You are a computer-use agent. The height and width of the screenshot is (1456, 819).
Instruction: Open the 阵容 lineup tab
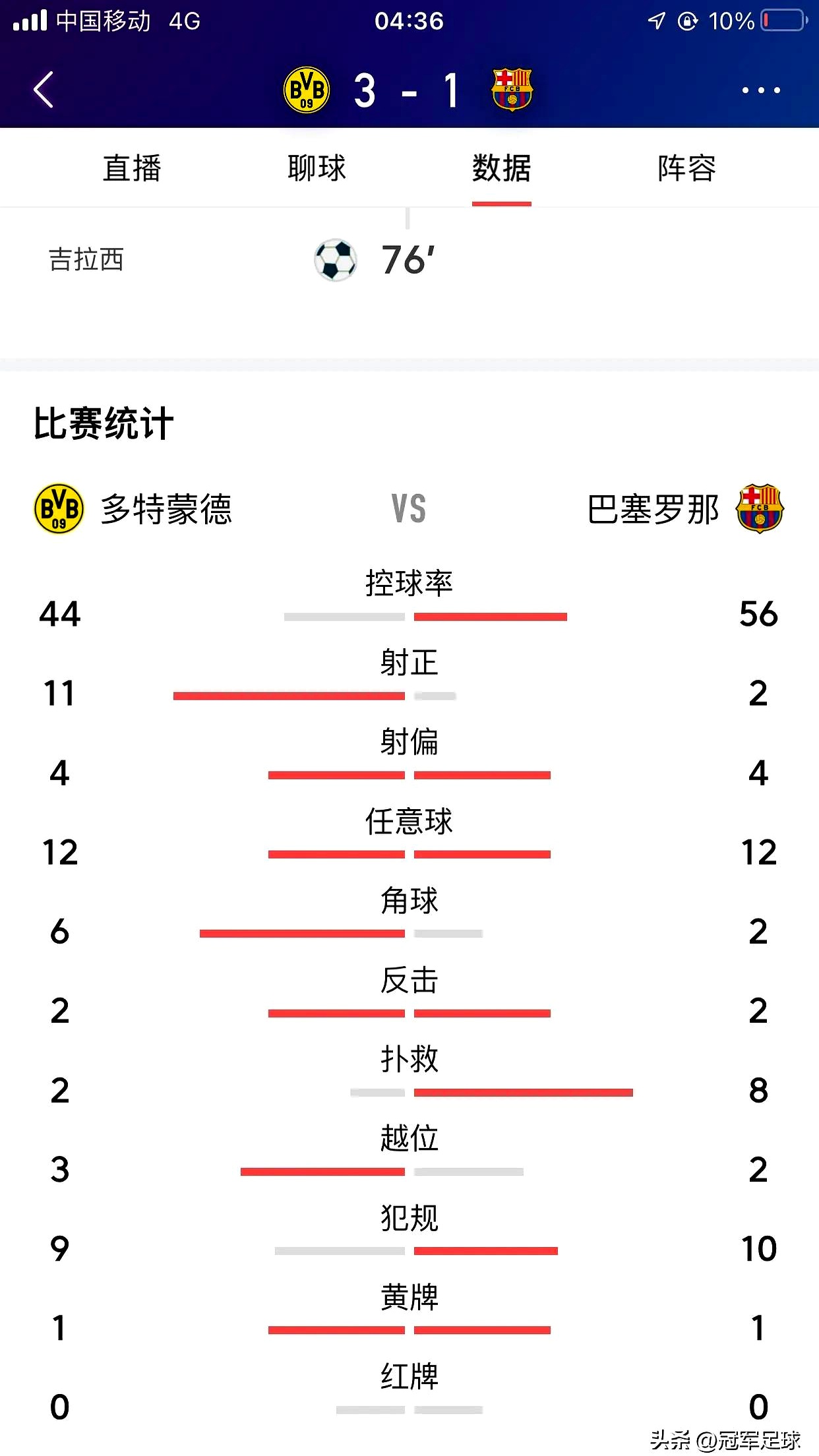(x=686, y=168)
